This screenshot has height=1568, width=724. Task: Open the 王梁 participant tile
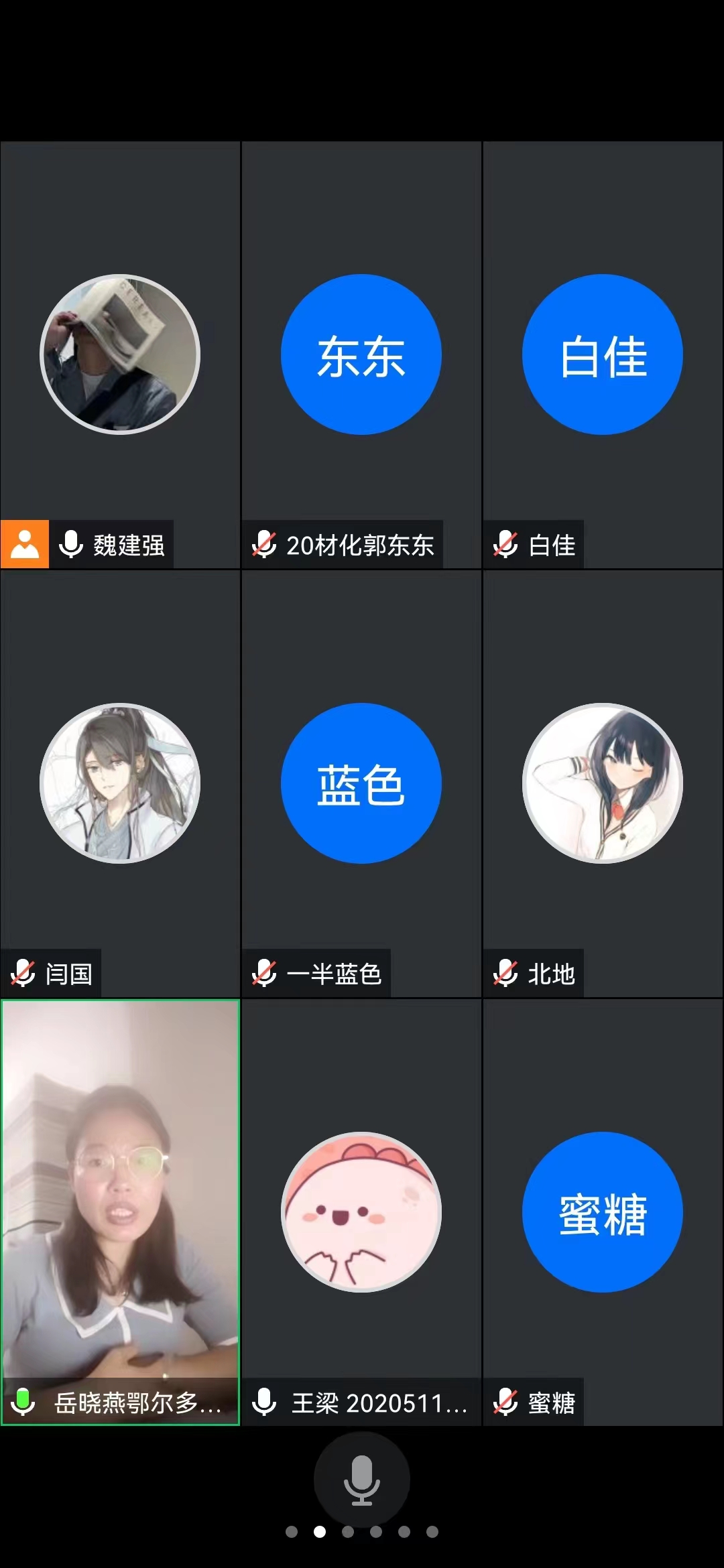tap(361, 1212)
